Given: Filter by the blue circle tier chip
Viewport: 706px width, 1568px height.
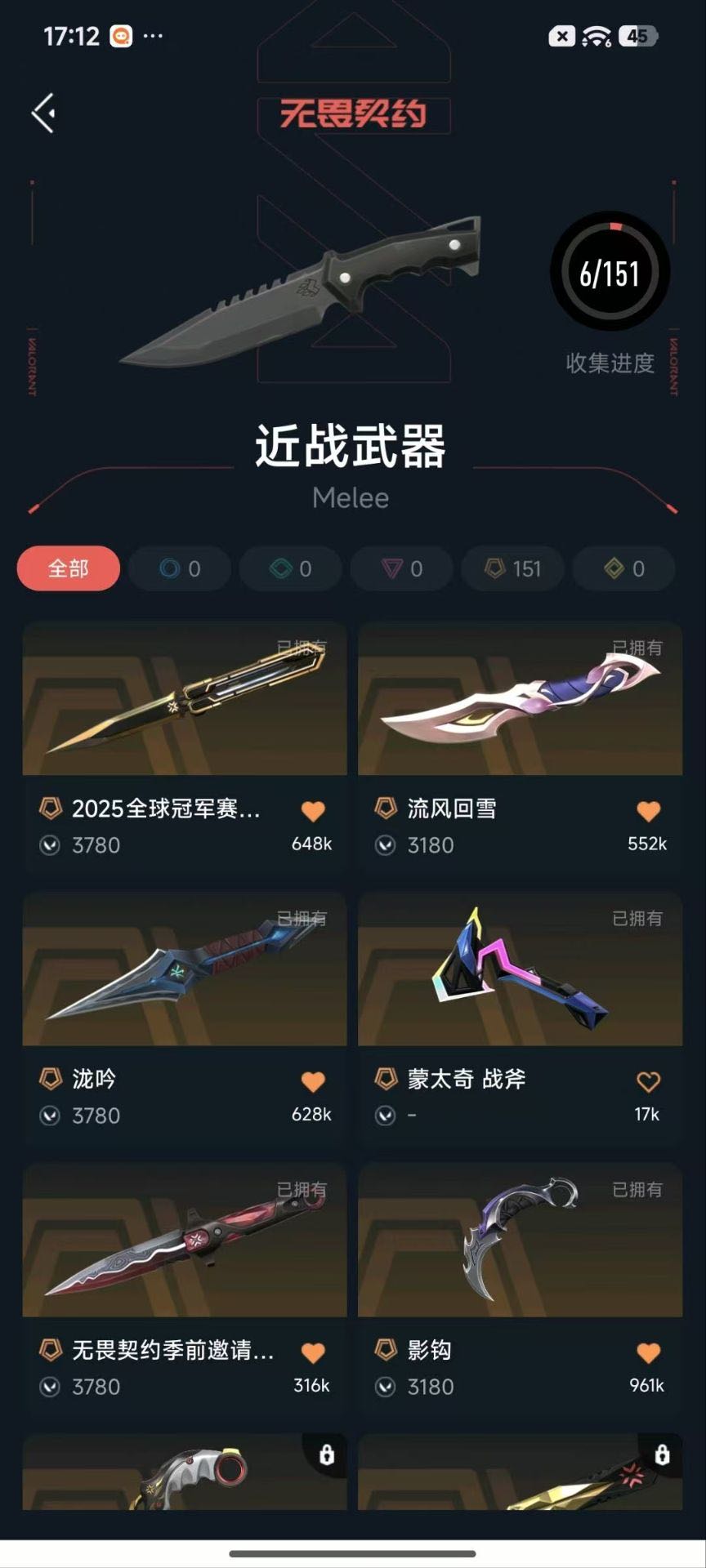Looking at the screenshot, I should 180,568.
